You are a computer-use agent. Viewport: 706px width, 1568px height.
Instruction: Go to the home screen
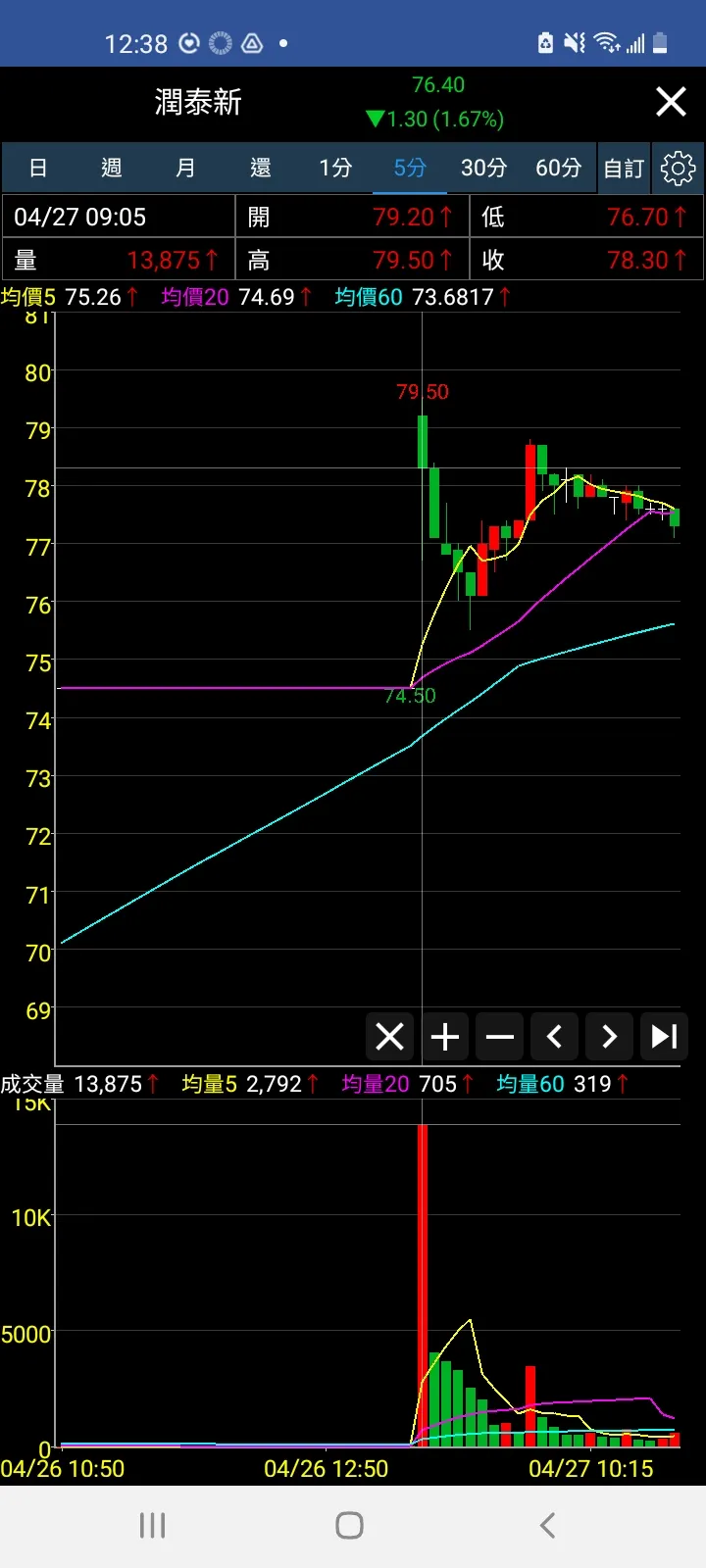[x=349, y=1525]
